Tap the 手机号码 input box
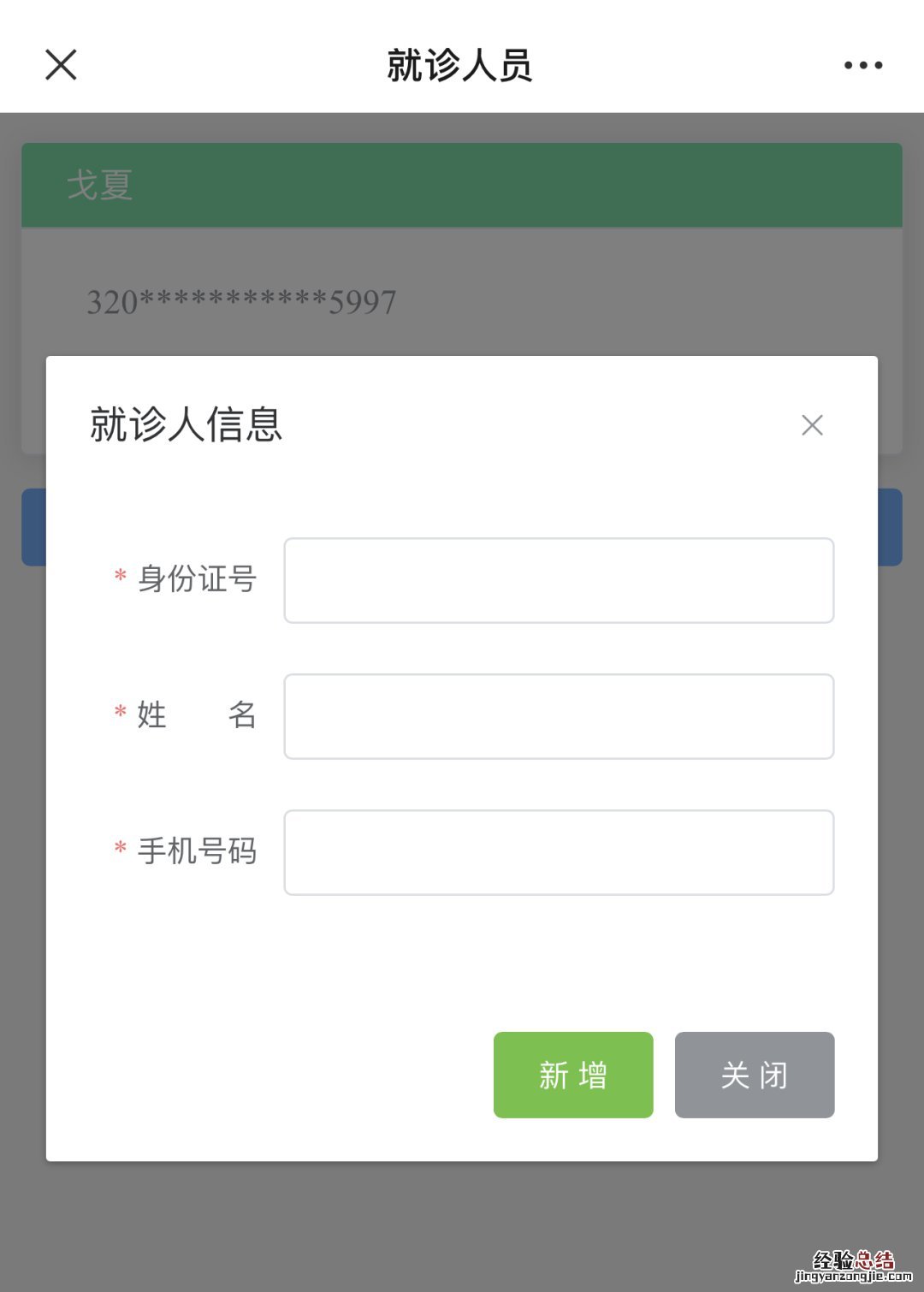This screenshot has height=1292, width=924. (559, 852)
